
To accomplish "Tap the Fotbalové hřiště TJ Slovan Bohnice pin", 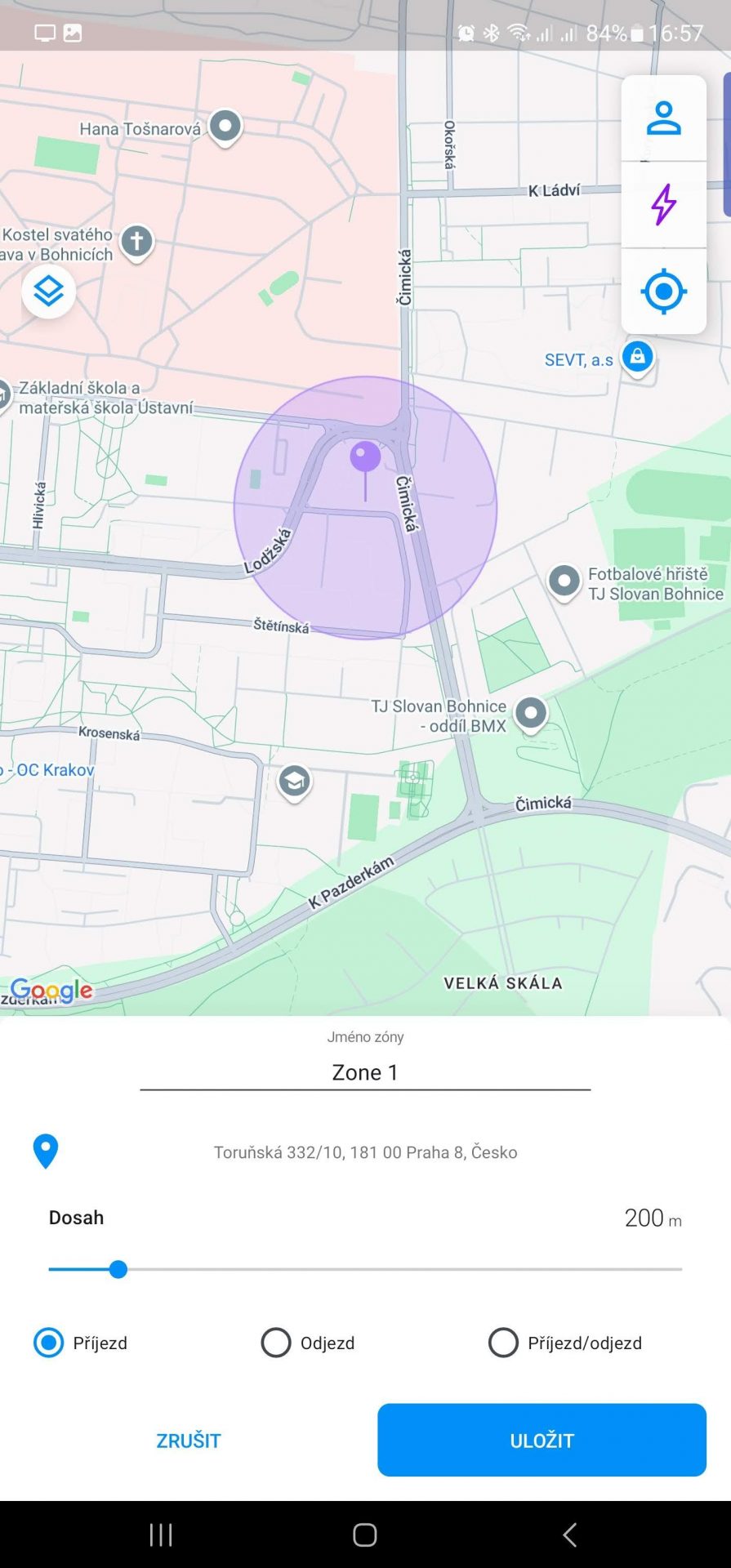I will click(564, 581).
